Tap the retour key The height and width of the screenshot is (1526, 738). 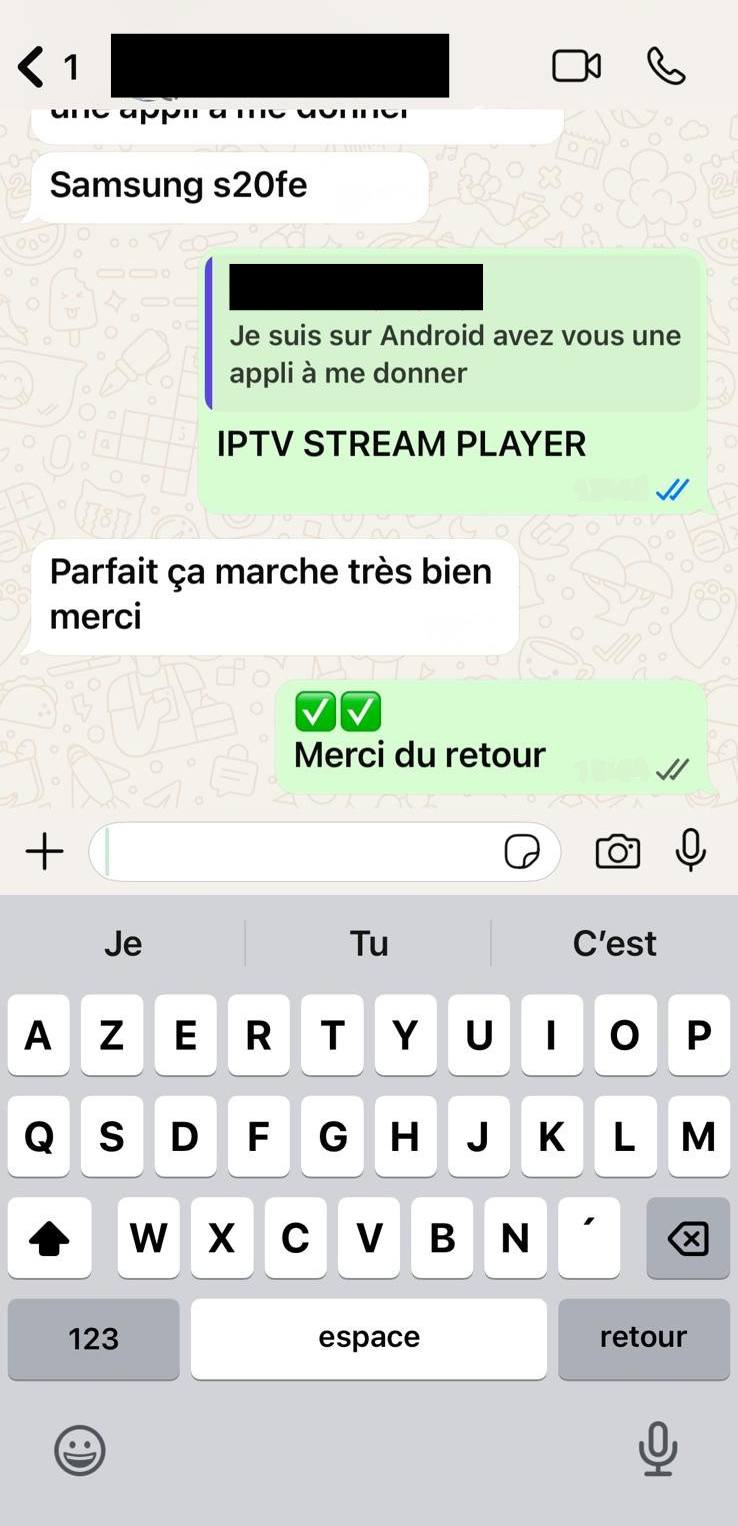643,1338
